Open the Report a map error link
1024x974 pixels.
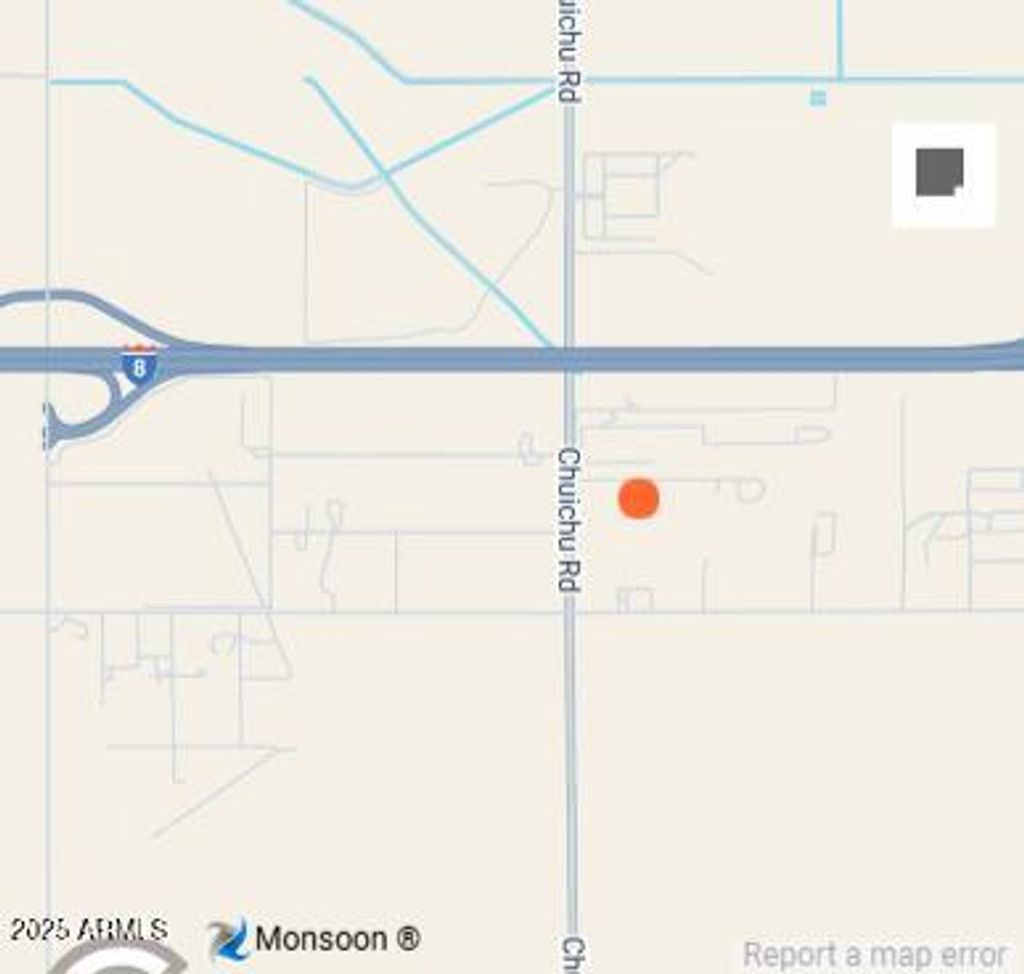click(874, 955)
